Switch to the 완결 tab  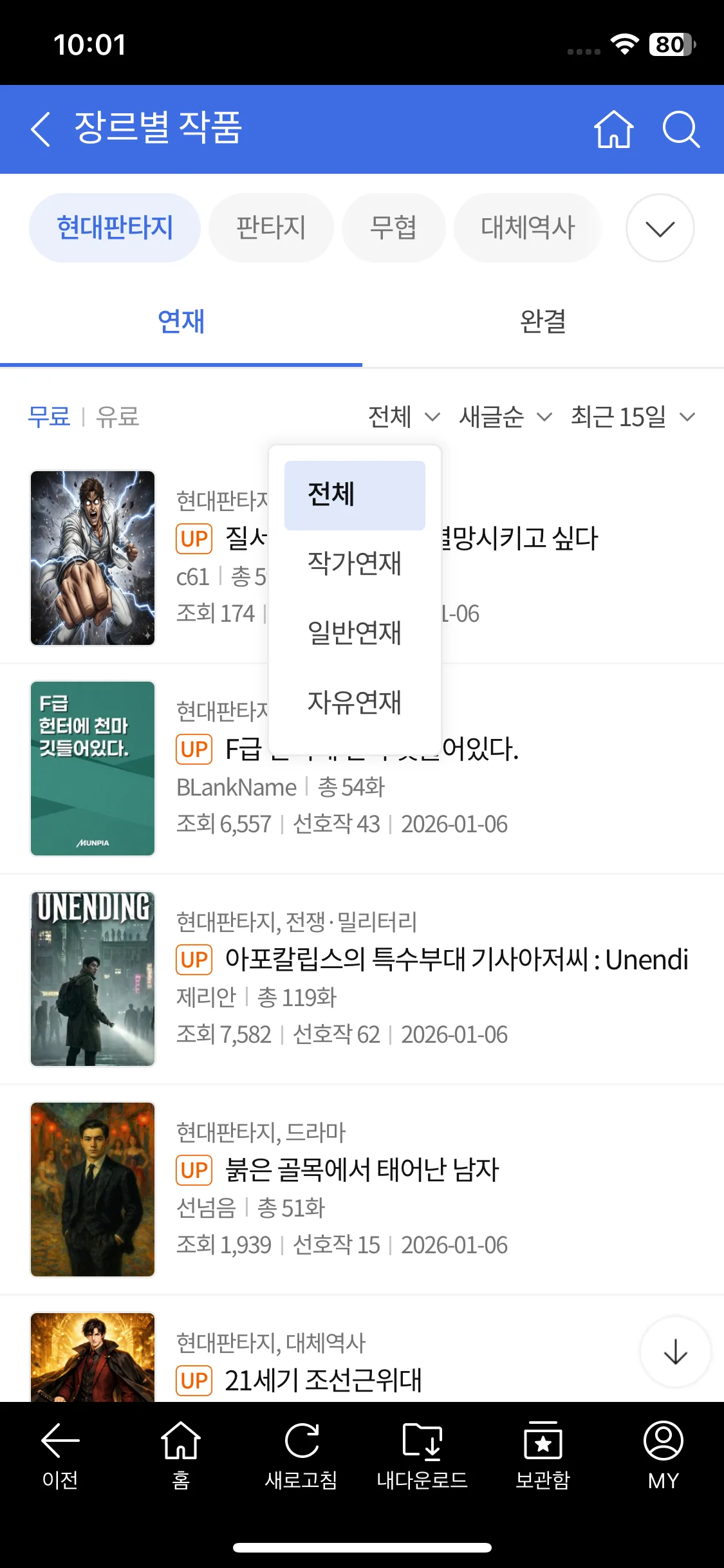(543, 322)
